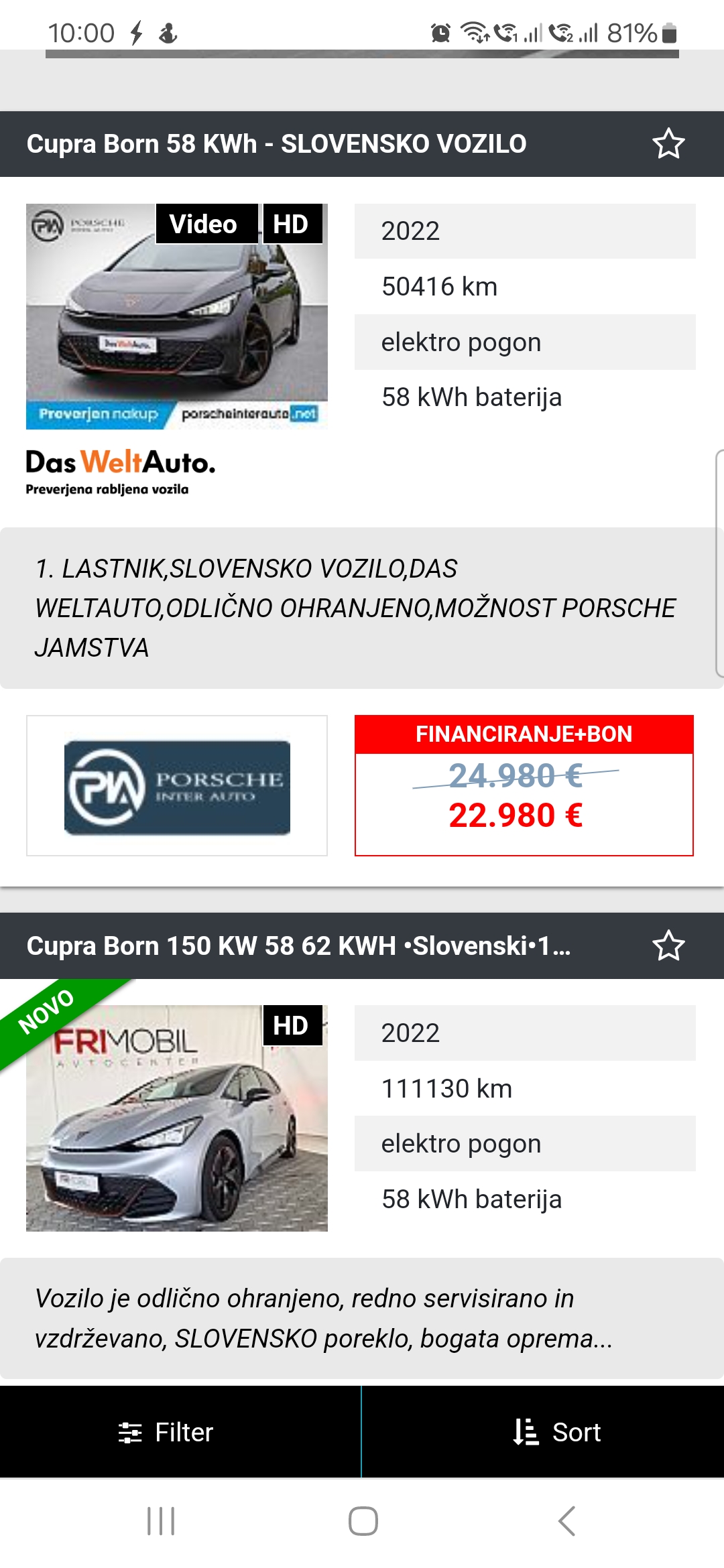This screenshot has height=1568, width=724.
Task: Open Cupra Born 150 KW 58 62 KWH listing
Action: [298, 945]
